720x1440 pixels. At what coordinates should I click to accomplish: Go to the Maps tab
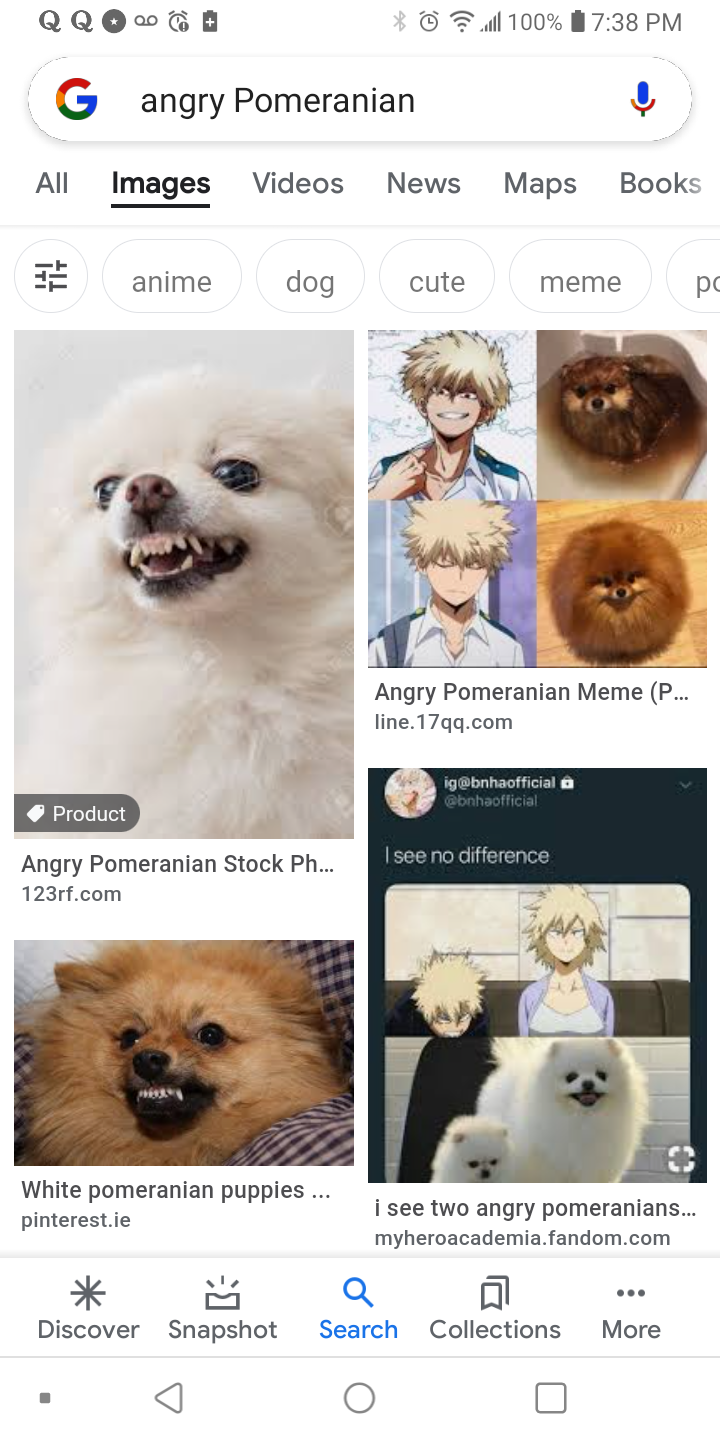[540, 183]
